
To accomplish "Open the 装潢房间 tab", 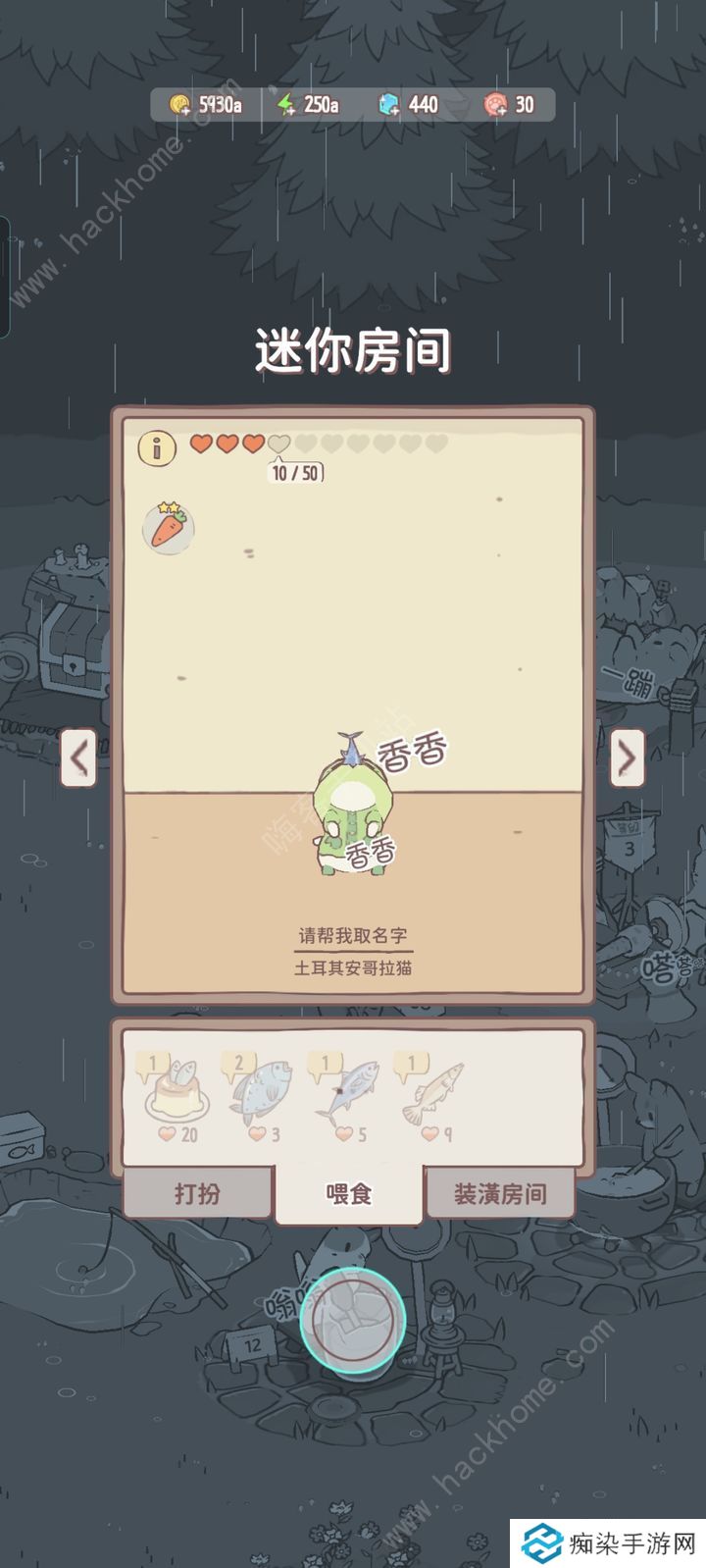I will [500, 1193].
